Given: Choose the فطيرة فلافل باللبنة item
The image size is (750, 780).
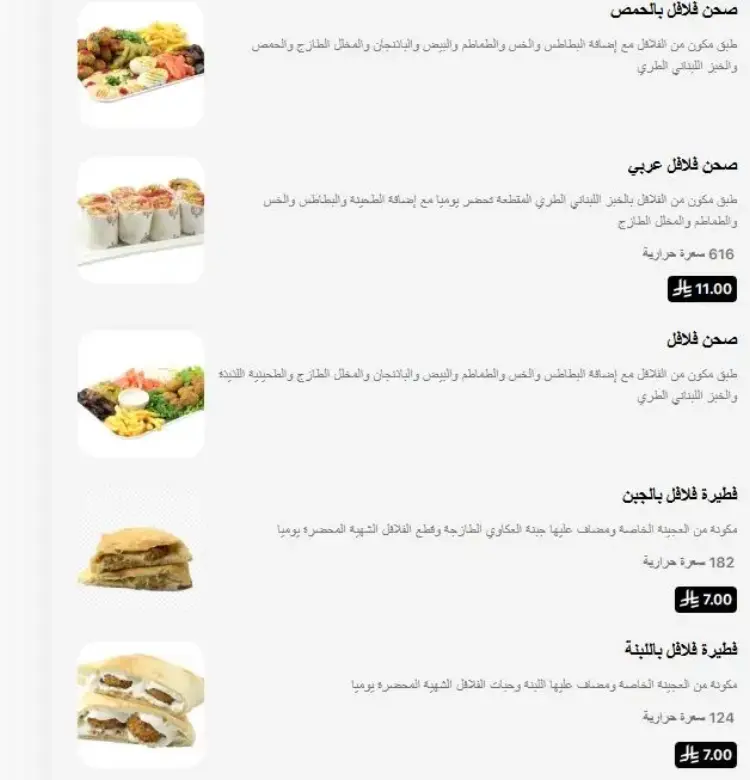Looking at the screenshot, I should (680, 650).
